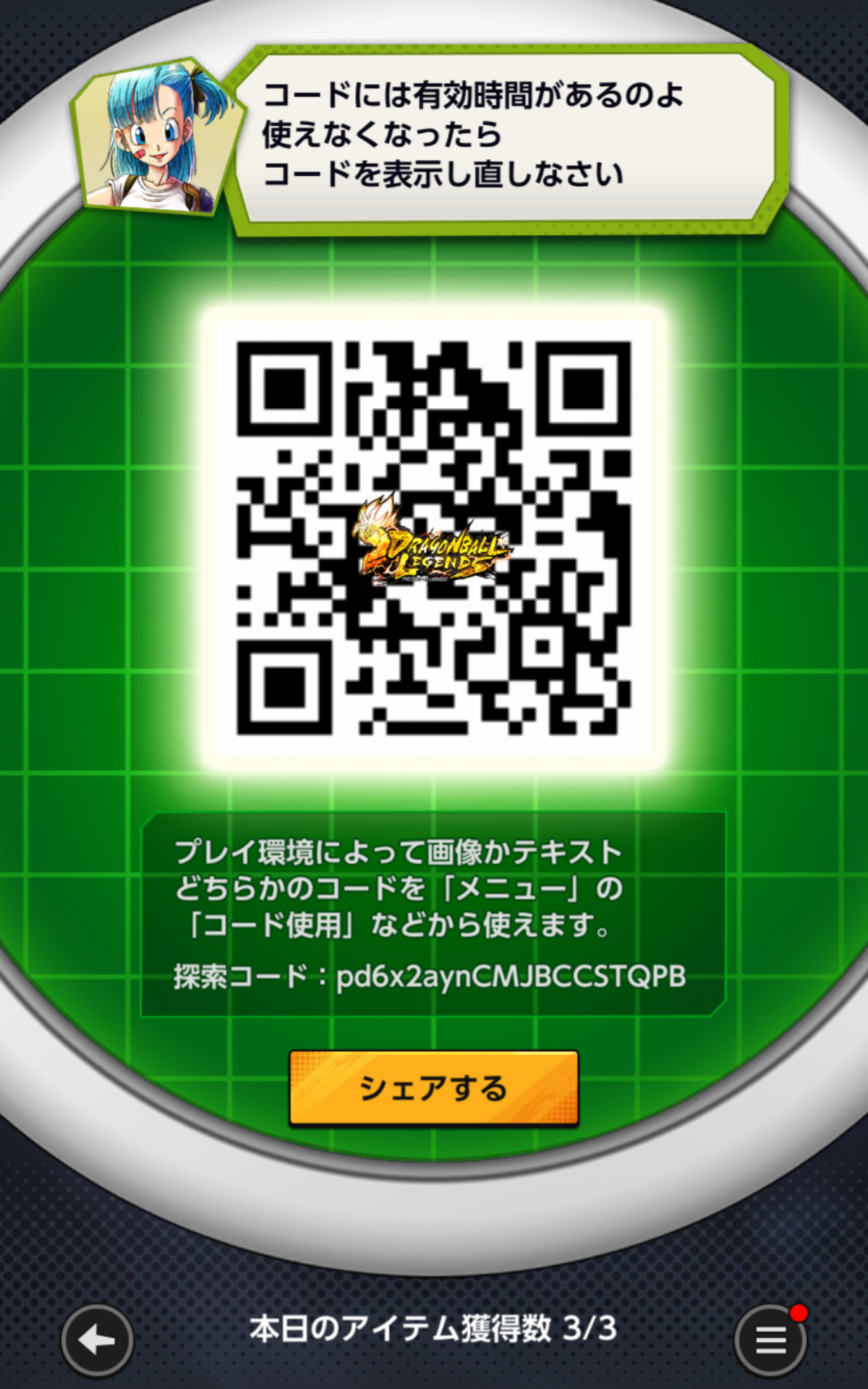Tap the シェアする share button
The width and height of the screenshot is (868, 1389).
pyautogui.click(x=434, y=1088)
